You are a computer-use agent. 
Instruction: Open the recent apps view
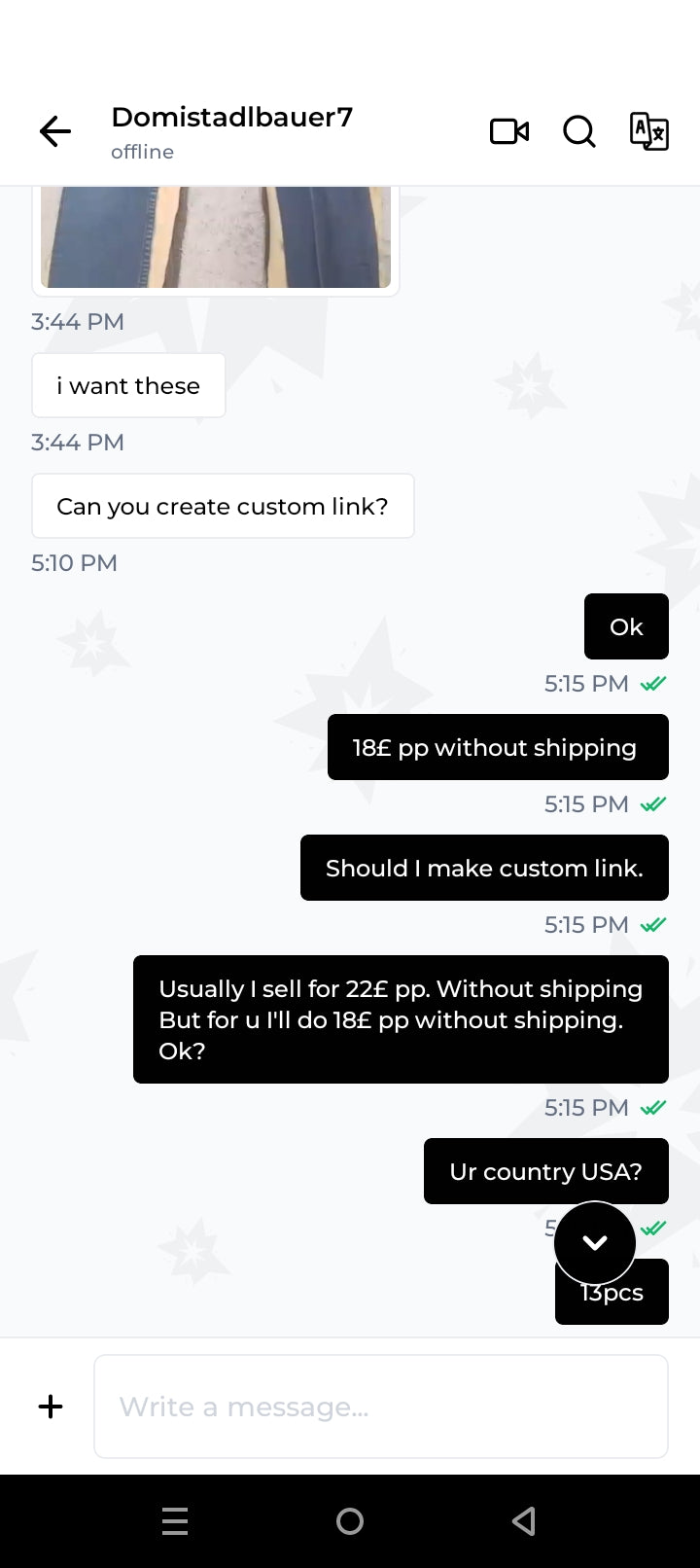(175, 1521)
